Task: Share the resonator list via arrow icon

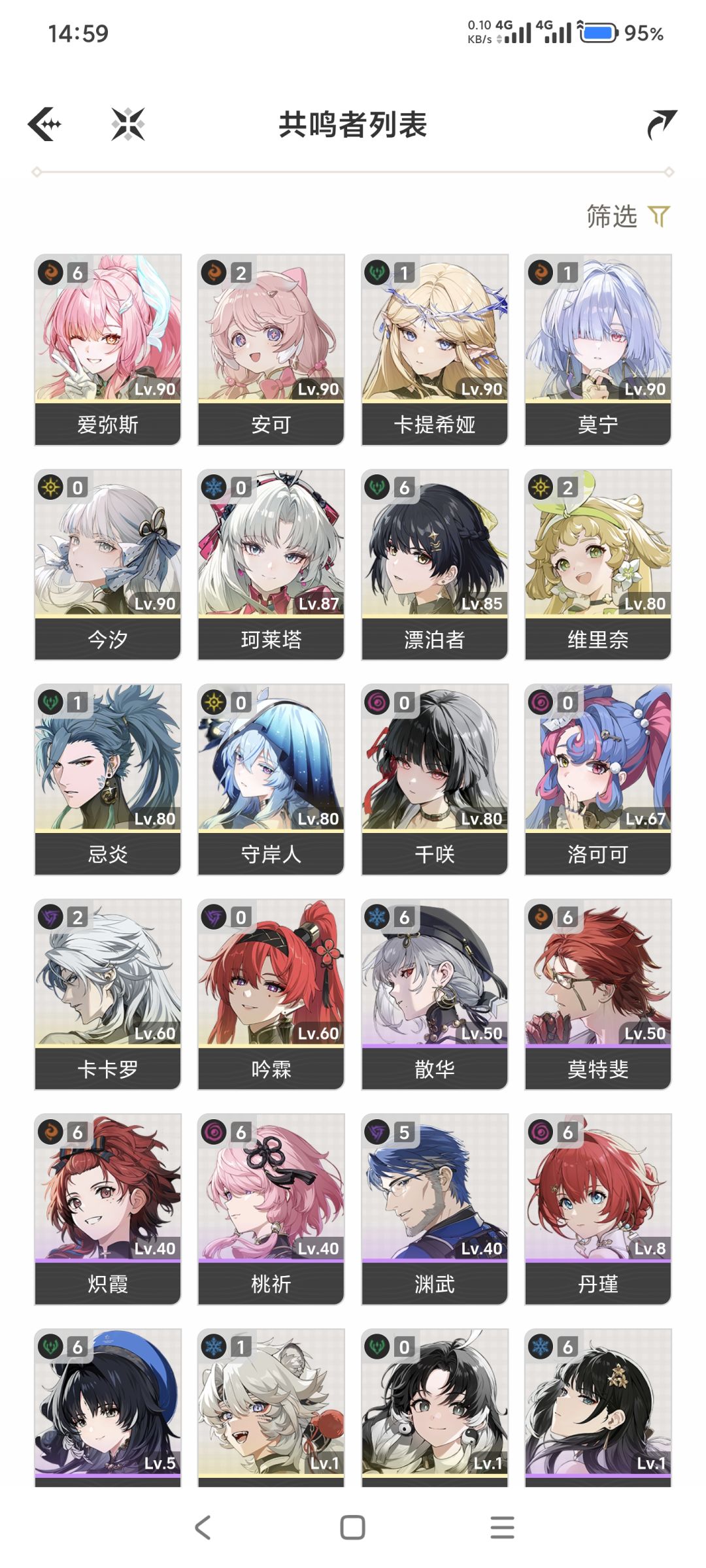Action: (x=661, y=124)
